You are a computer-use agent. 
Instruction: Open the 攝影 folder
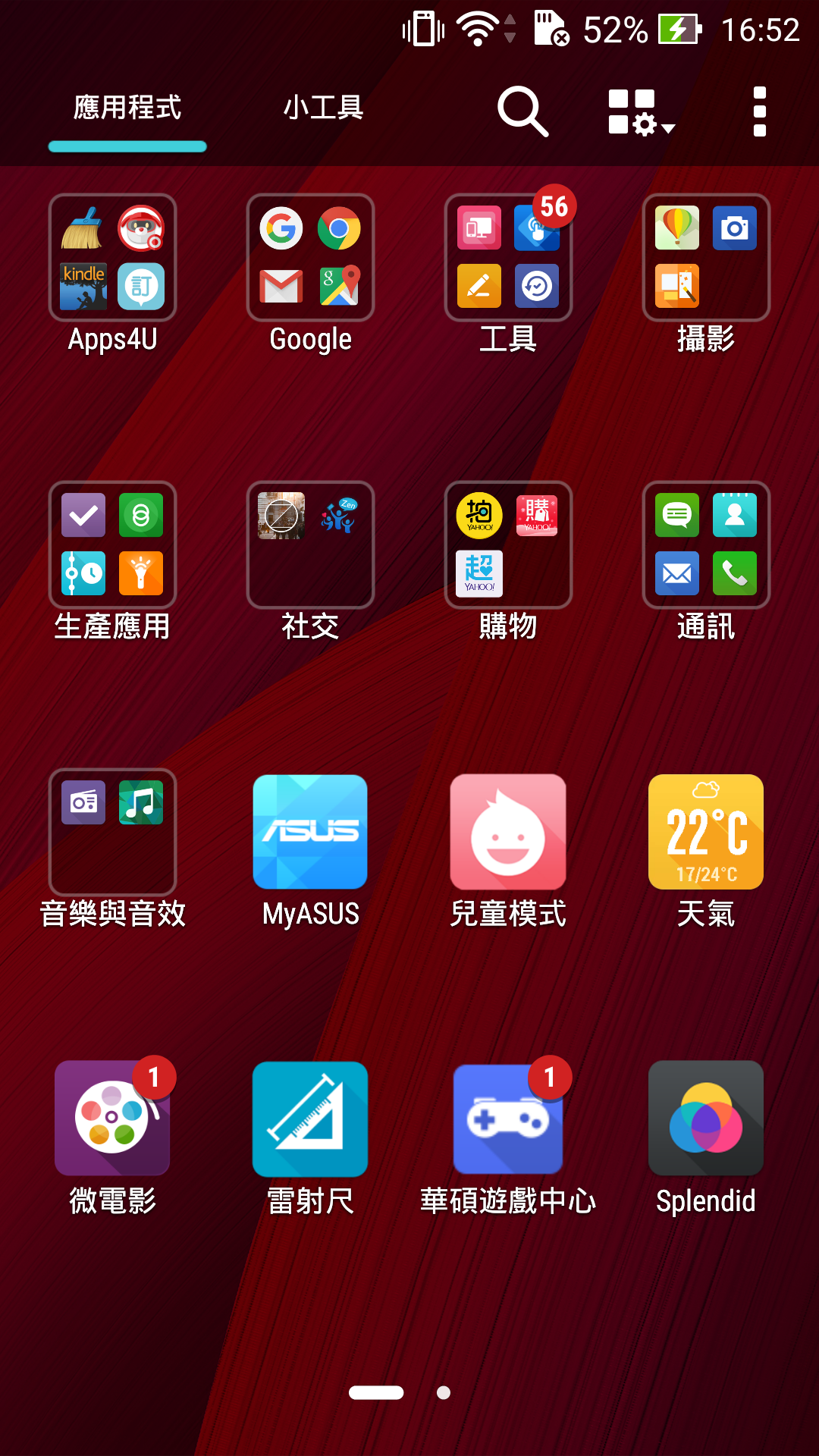(x=706, y=258)
